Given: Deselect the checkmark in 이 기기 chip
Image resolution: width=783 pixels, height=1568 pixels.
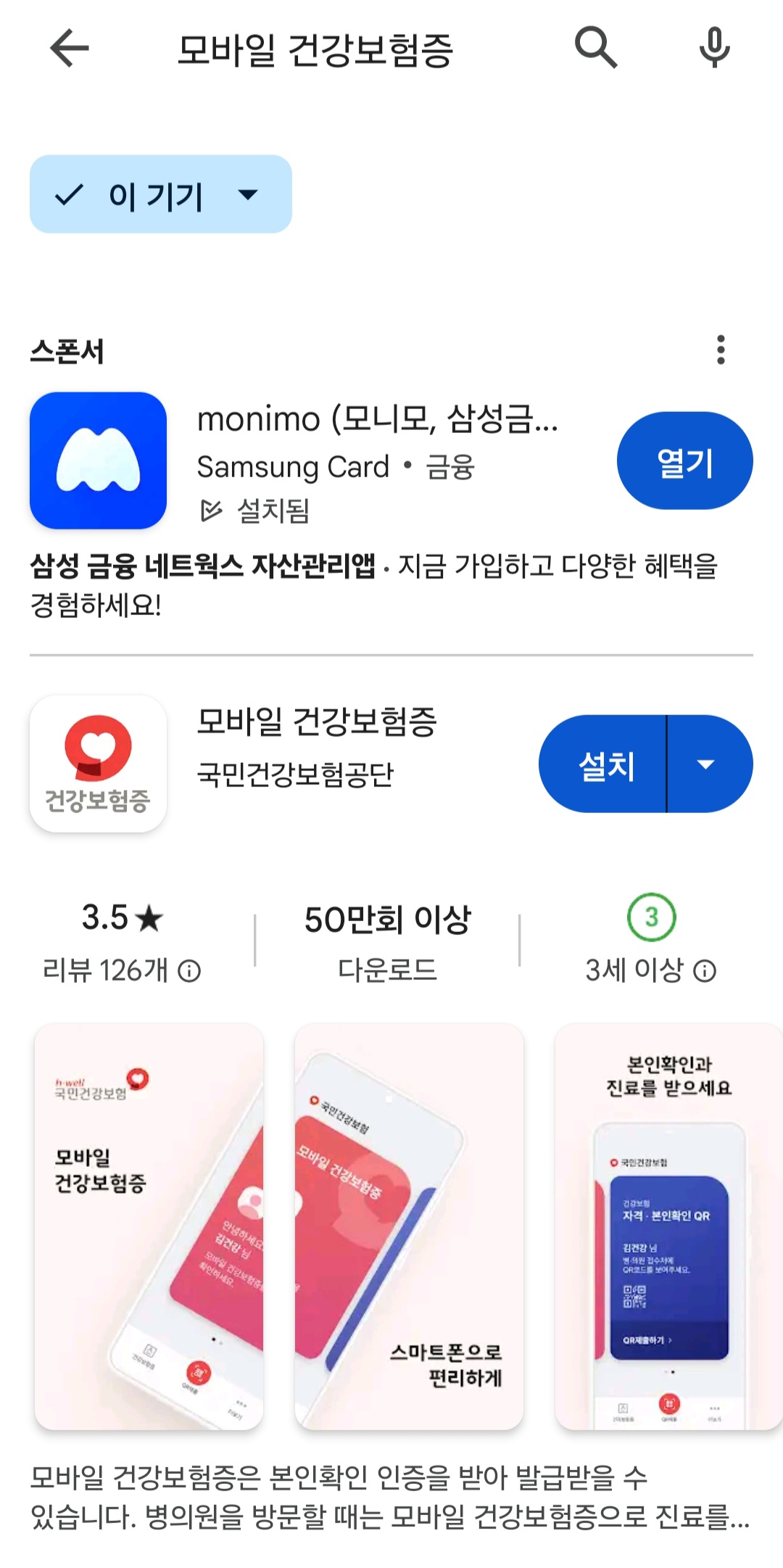Looking at the screenshot, I should point(69,193).
